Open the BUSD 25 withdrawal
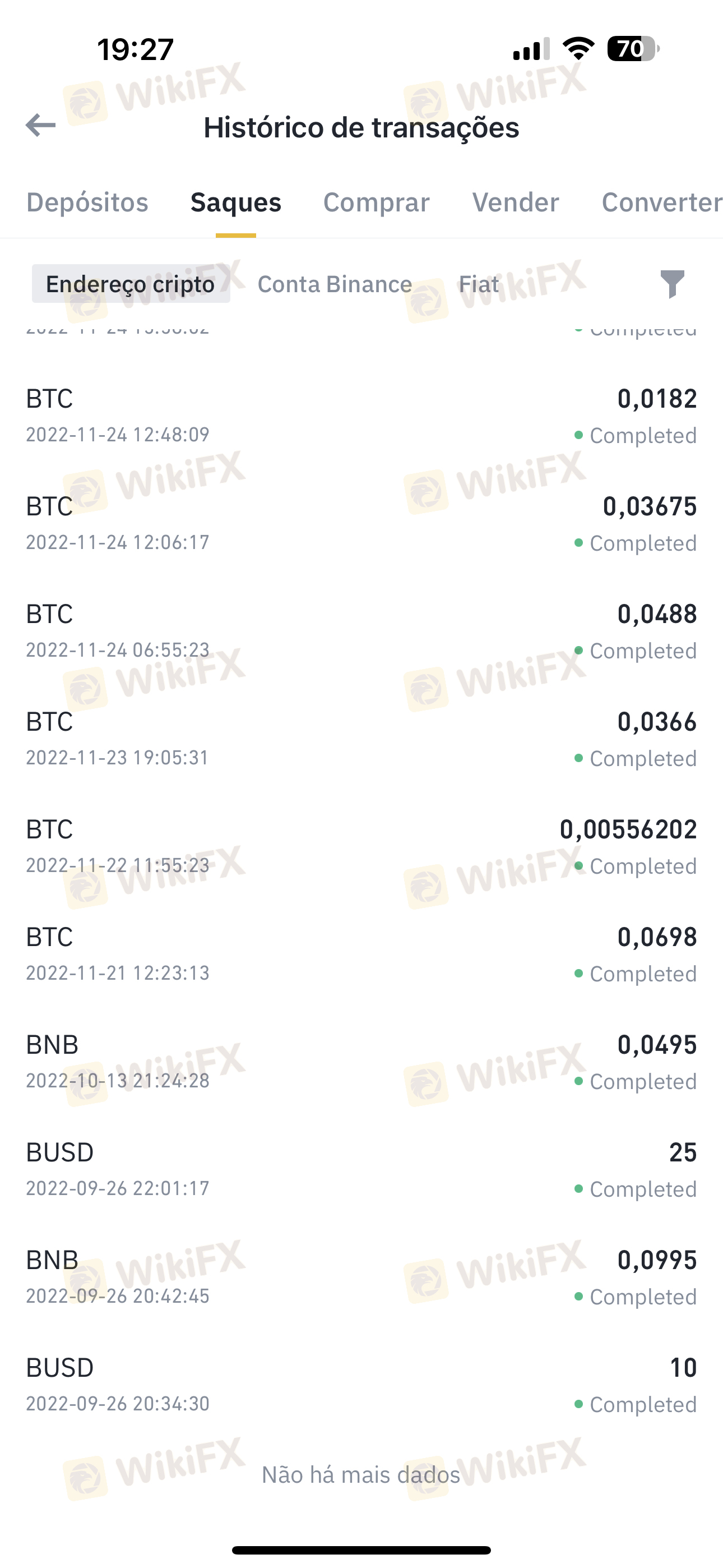The width and height of the screenshot is (723, 1568). 361,1170
